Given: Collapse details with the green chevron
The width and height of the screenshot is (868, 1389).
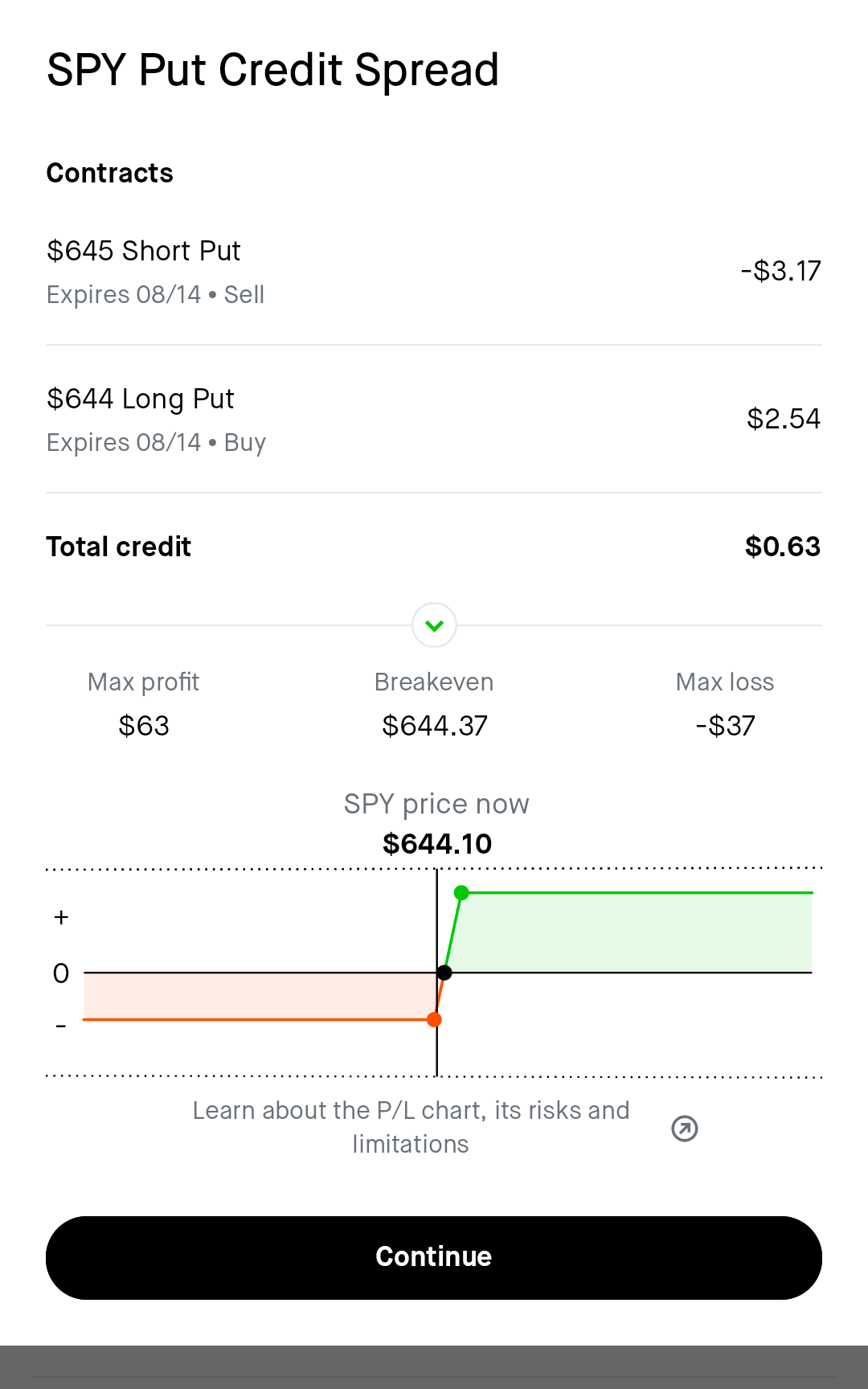Looking at the screenshot, I should click(x=434, y=625).
